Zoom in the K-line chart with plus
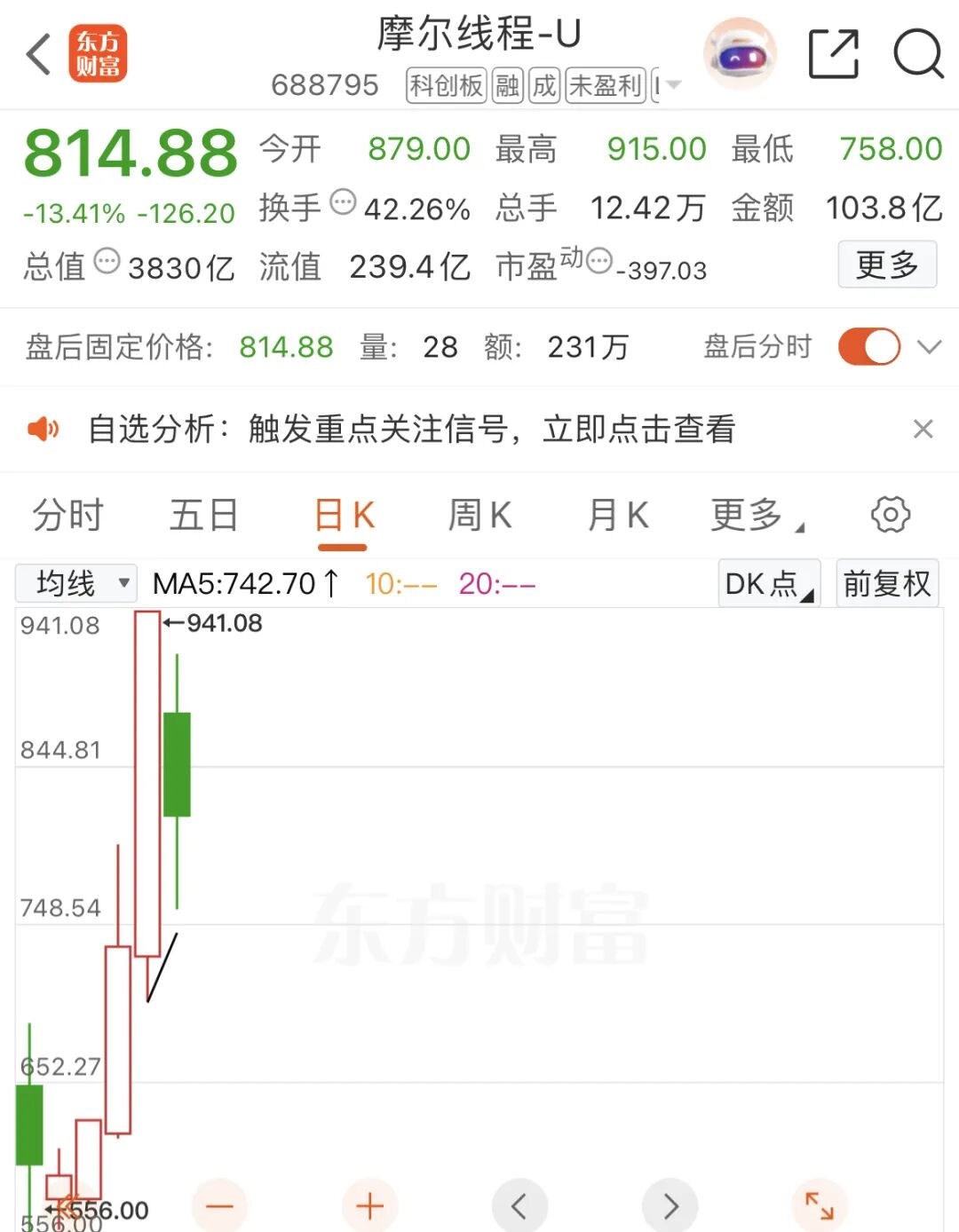This screenshot has height=1232, width=959. coord(369,1205)
